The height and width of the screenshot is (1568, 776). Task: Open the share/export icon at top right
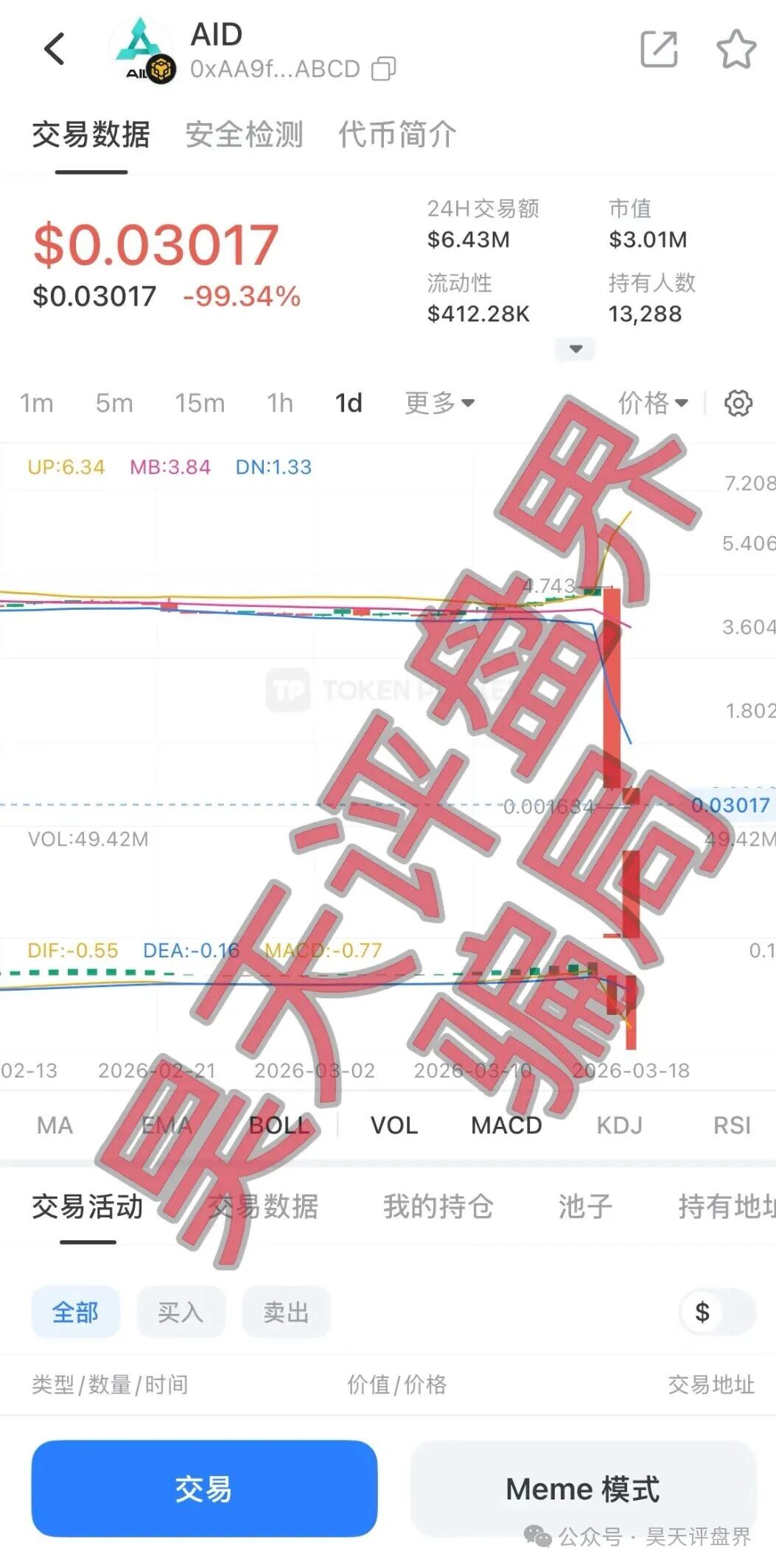coord(660,46)
